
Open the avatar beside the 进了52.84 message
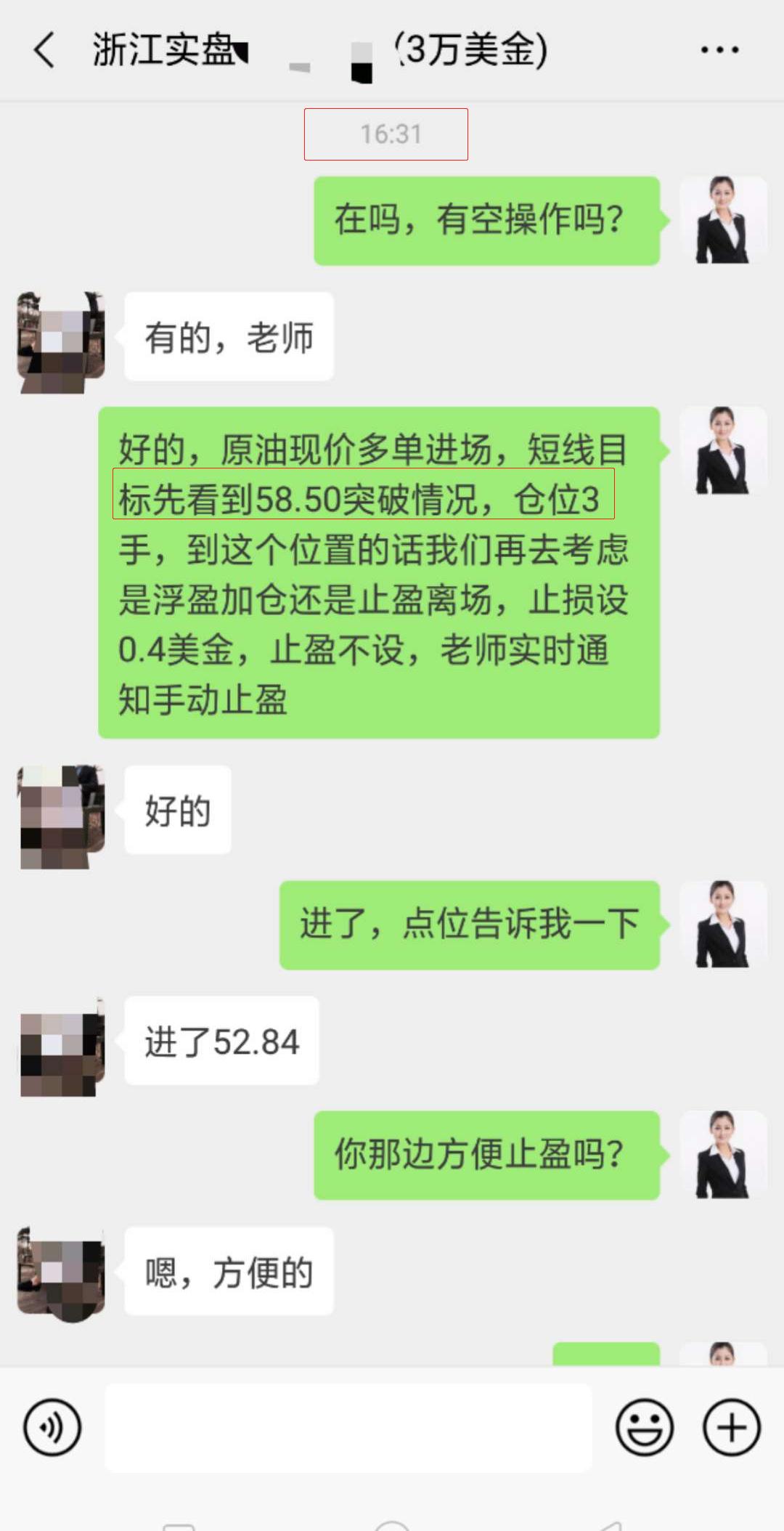click(x=62, y=1047)
